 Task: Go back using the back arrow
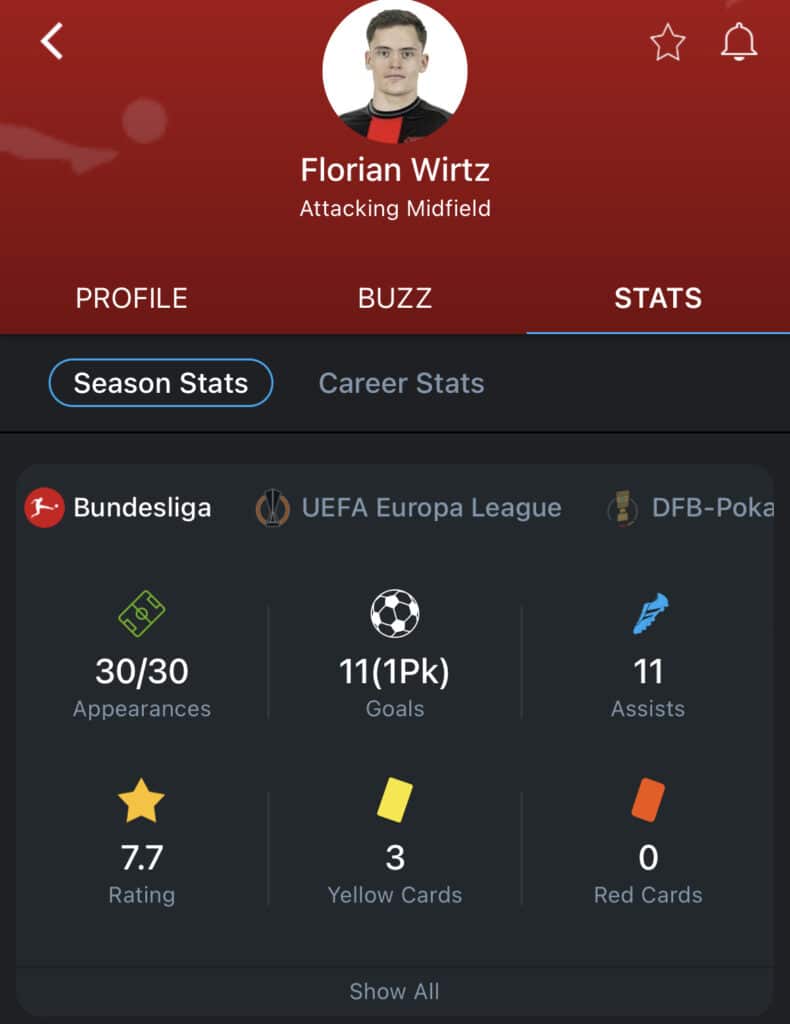point(52,42)
